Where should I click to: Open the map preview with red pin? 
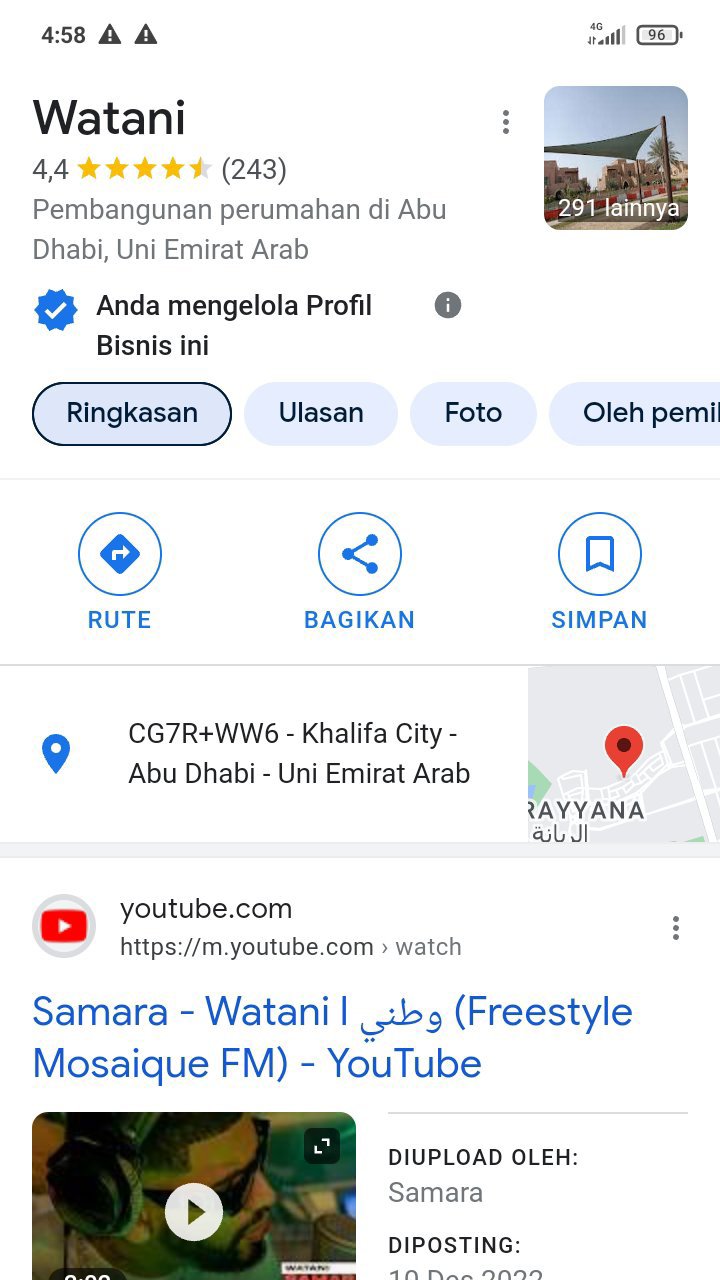624,754
